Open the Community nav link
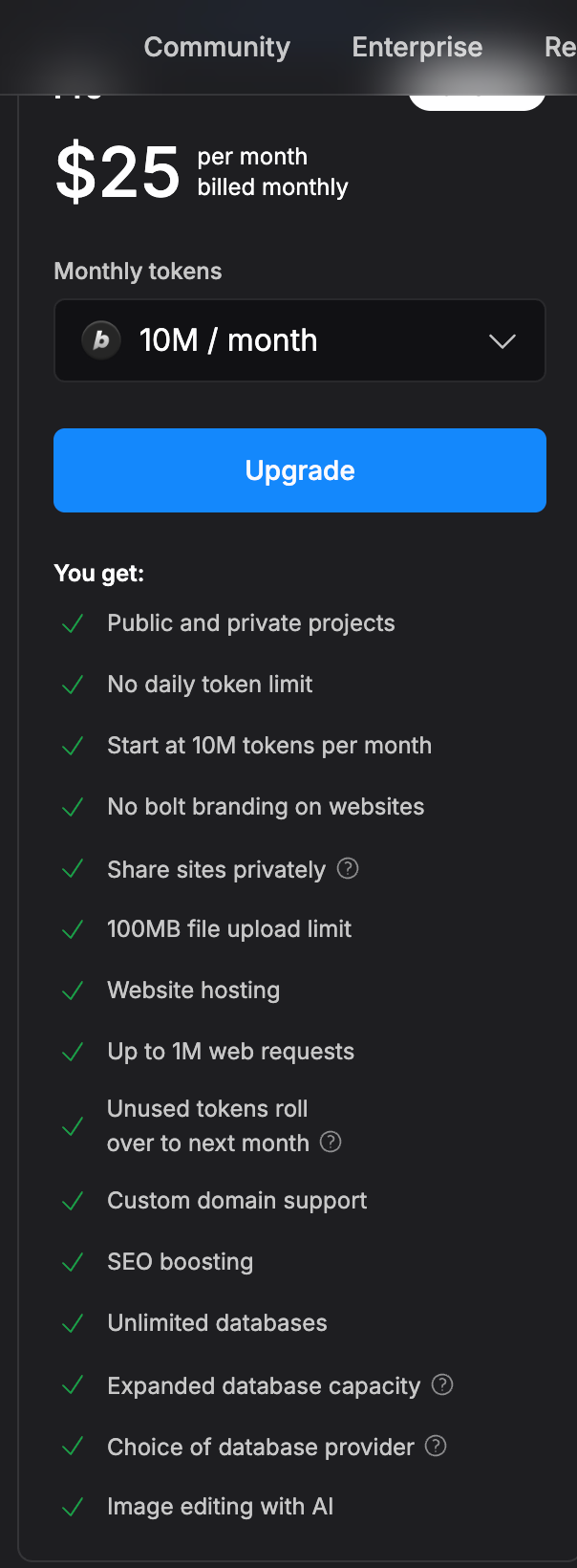 (x=217, y=47)
